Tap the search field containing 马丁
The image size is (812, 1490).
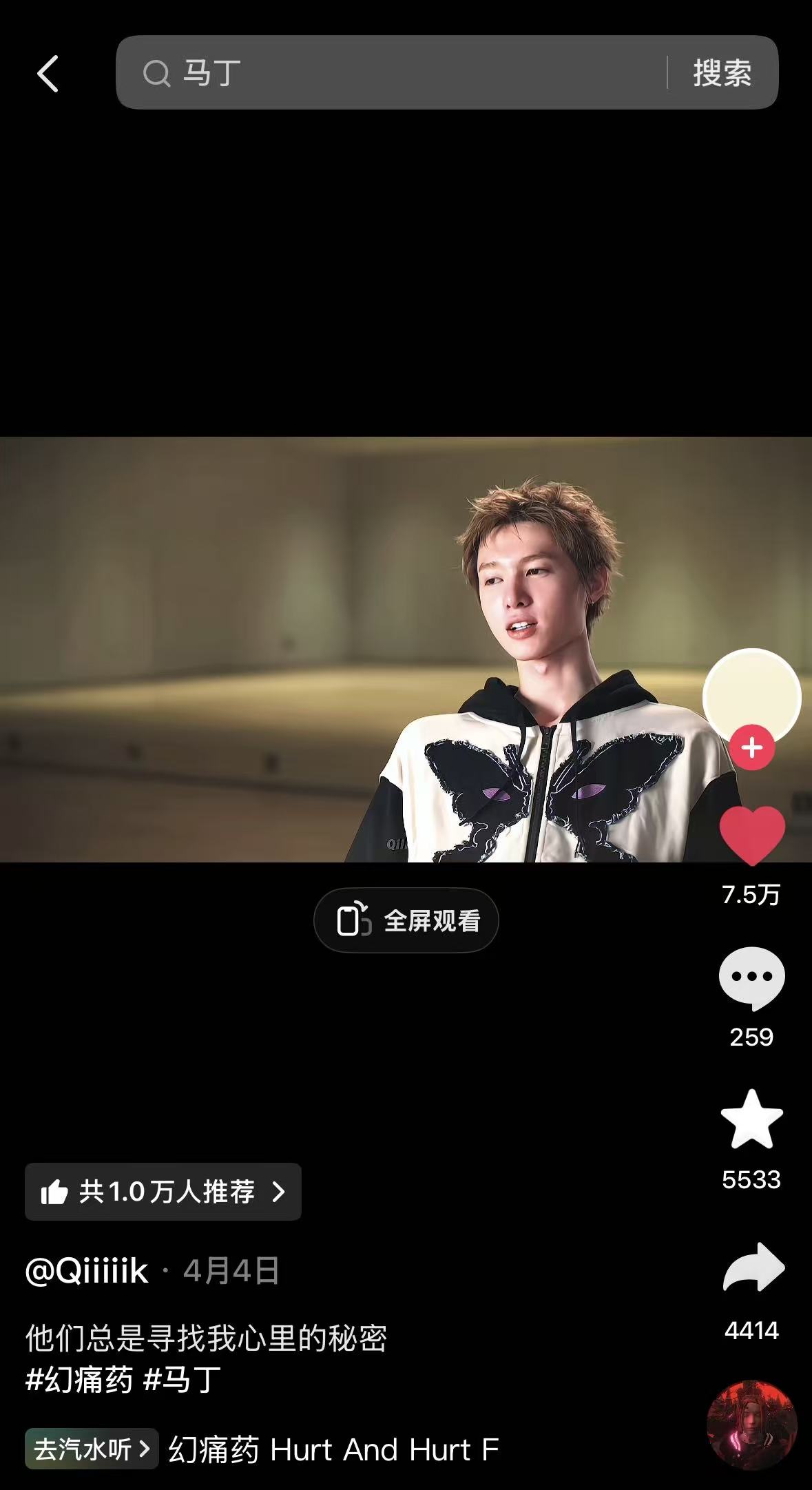point(391,72)
